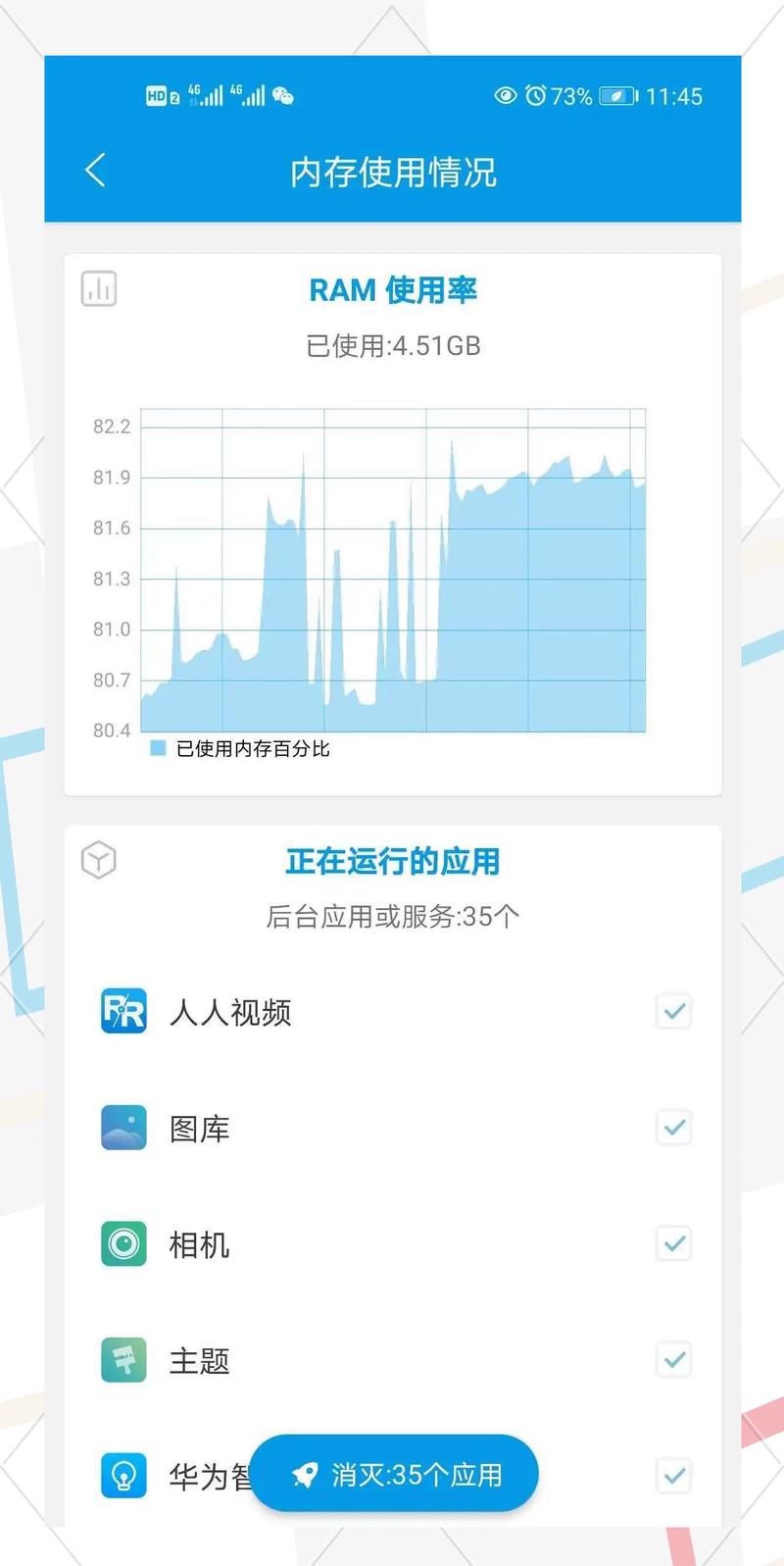Tap the cube icon near 正在运行的应用
The height and width of the screenshot is (1566, 784).
(x=98, y=860)
